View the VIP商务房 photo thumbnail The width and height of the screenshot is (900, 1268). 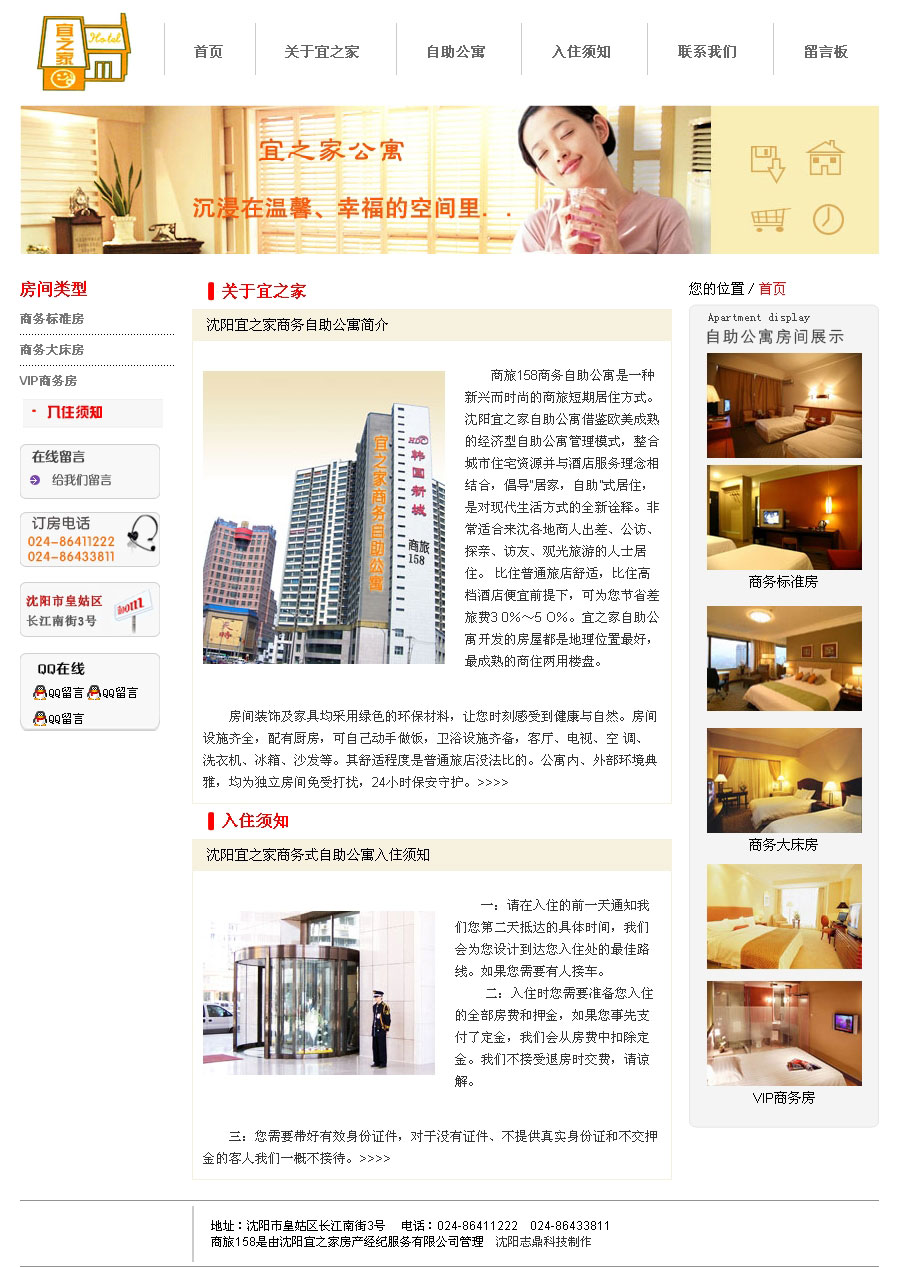click(784, 1033)
